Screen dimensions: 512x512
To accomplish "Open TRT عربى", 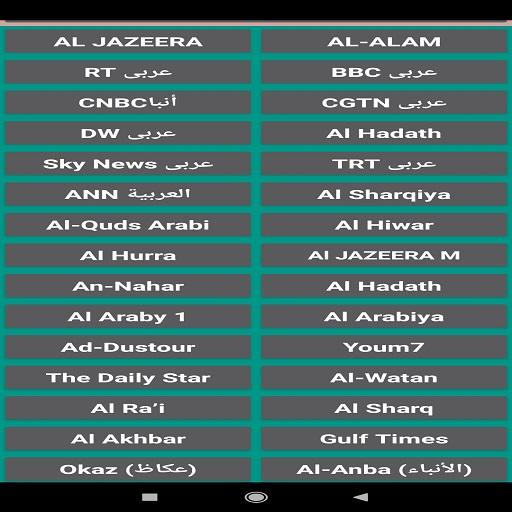I will 384,164.
